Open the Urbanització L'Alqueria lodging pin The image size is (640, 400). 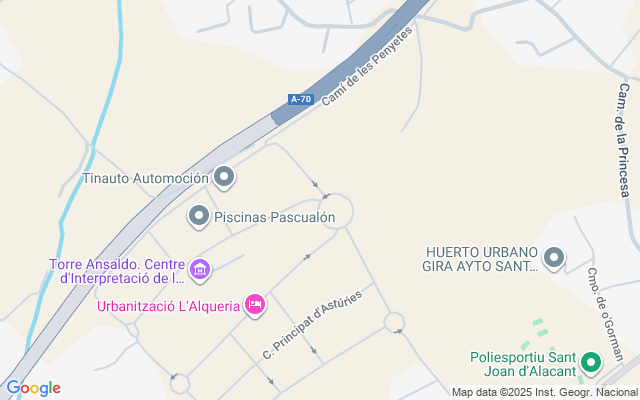click(x=255, y=304)
